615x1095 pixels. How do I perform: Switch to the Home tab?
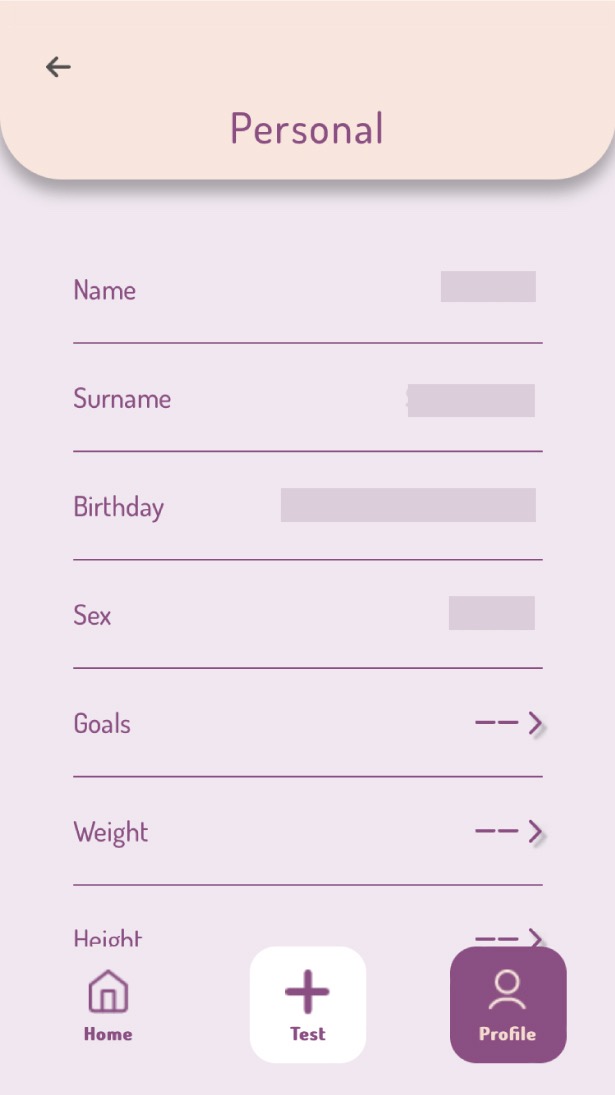pos(108,1005)
